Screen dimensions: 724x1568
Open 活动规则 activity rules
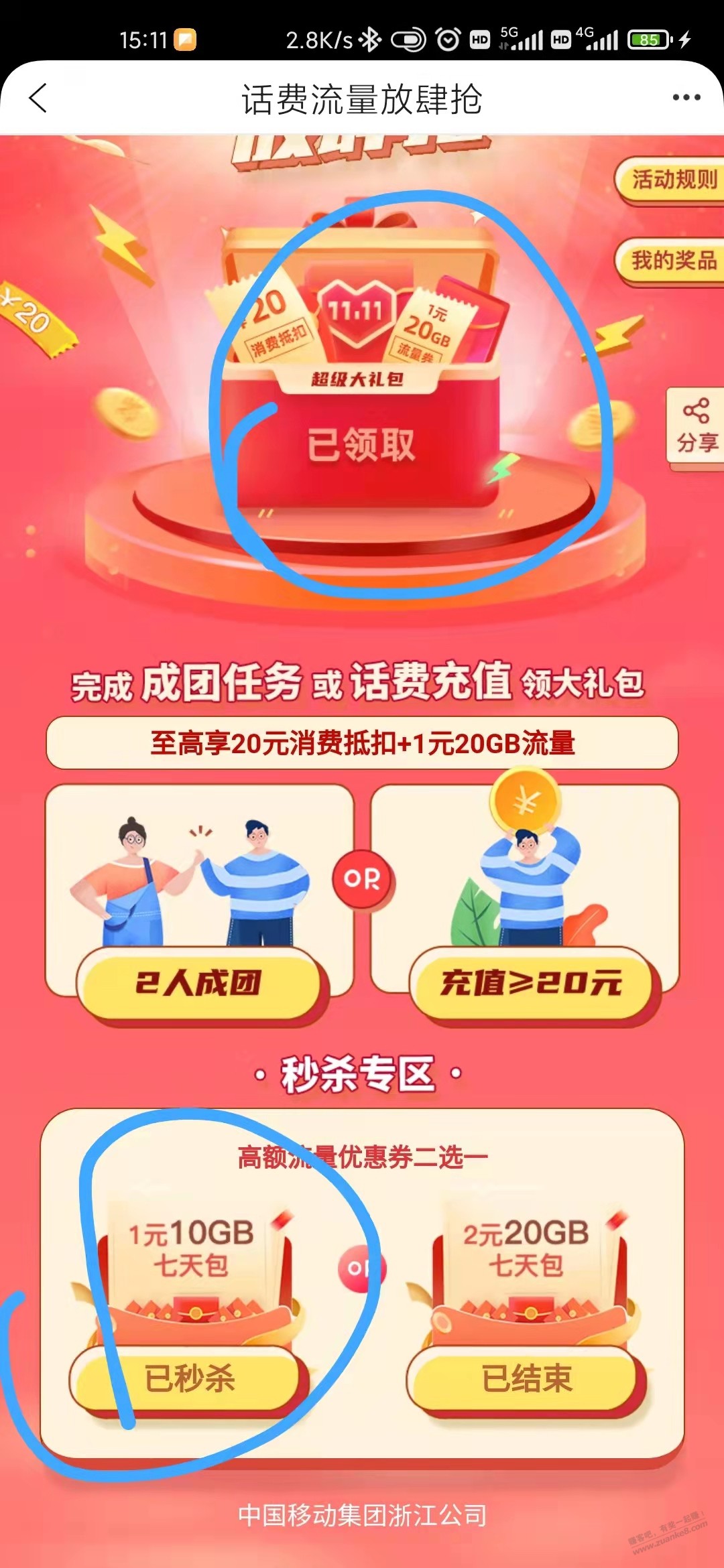672,180
